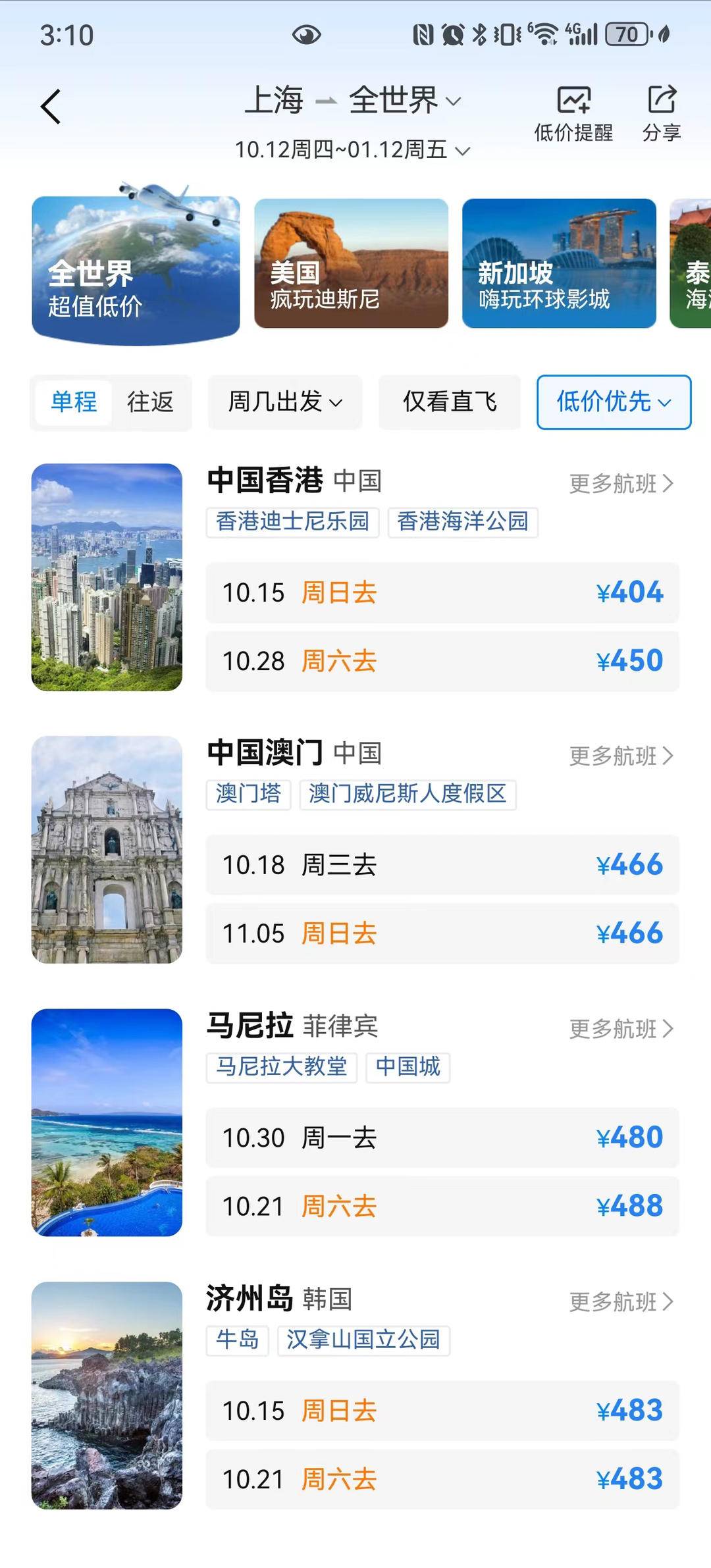Tap the back arrow to return
Screen dimensions: 711x1568
tap(49, 105)
